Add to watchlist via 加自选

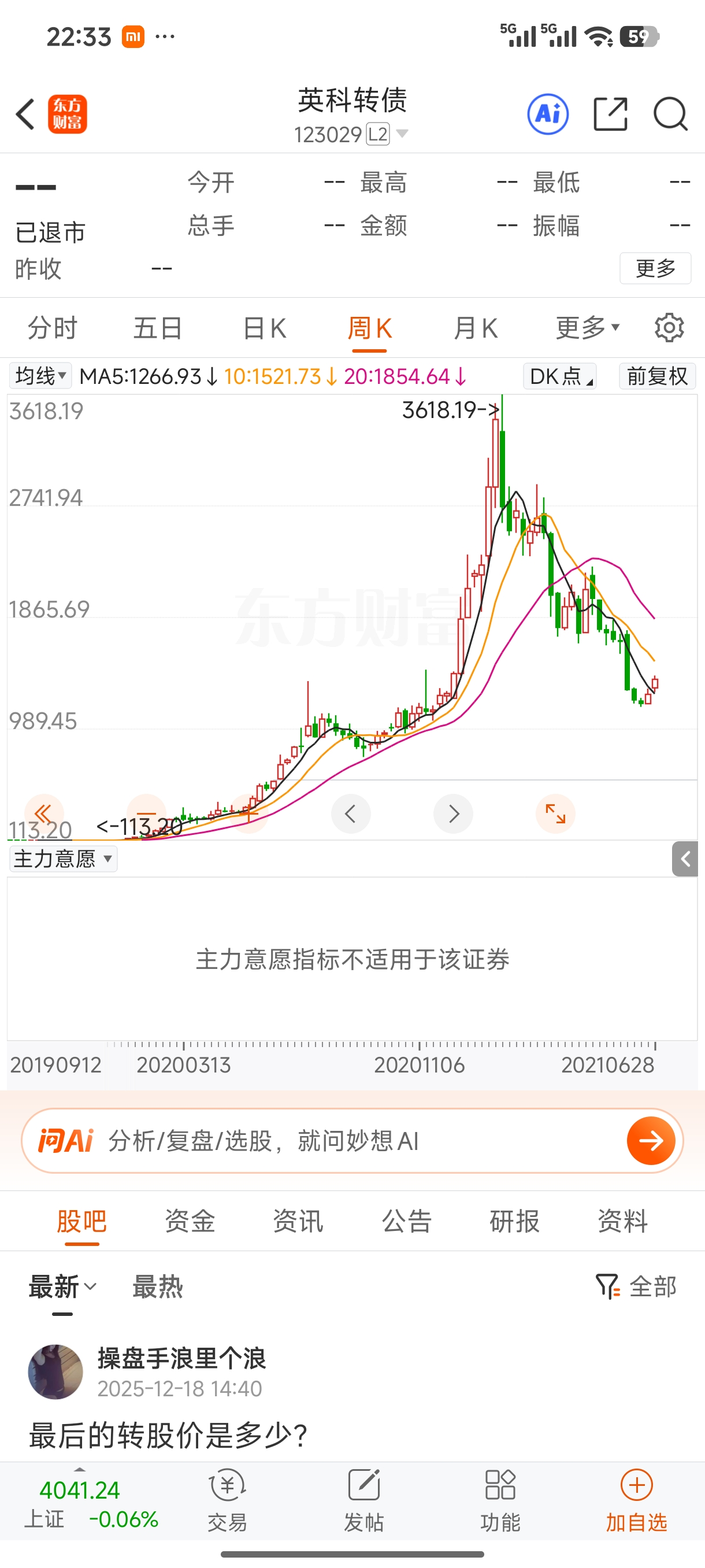point(636,1500)
